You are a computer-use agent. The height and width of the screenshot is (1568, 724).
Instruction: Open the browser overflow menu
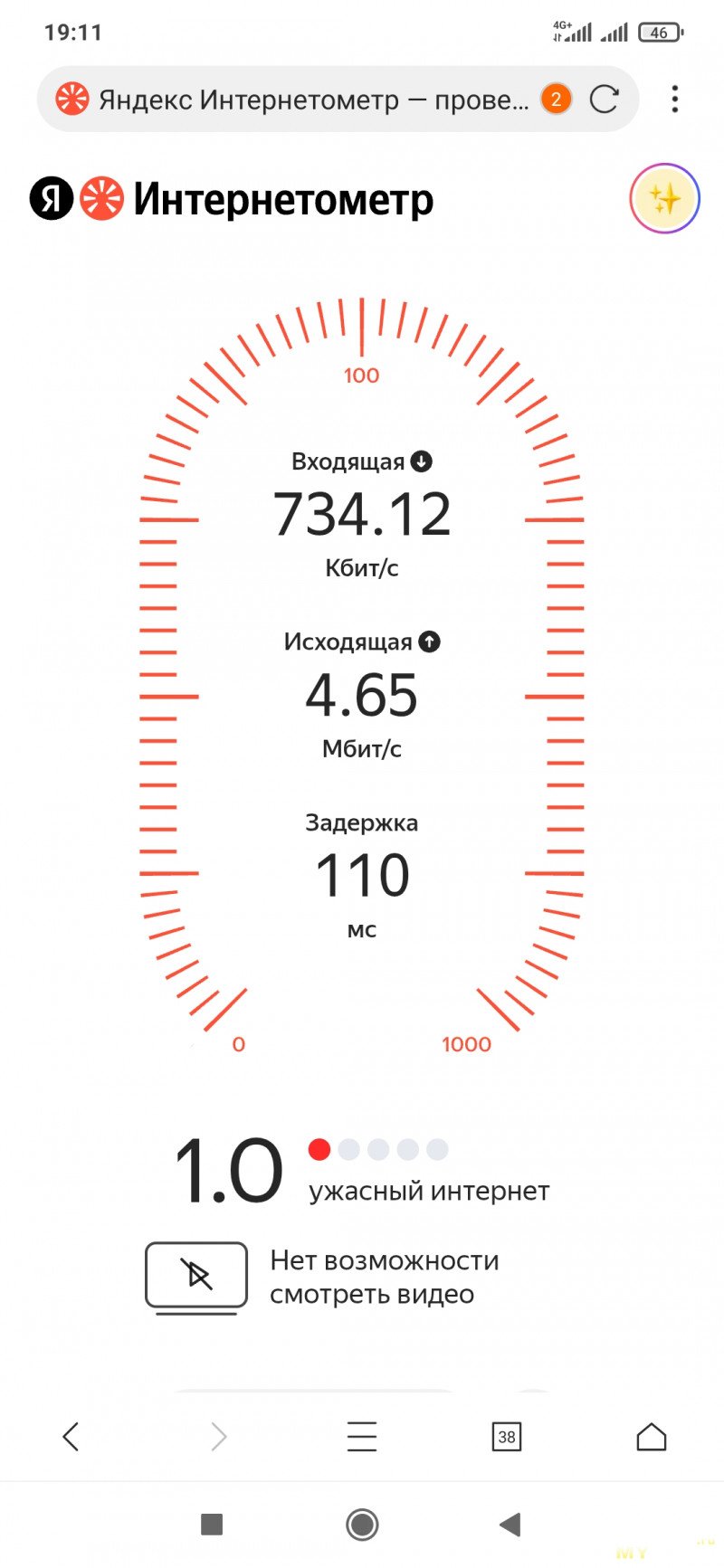[x=675, y=100]
